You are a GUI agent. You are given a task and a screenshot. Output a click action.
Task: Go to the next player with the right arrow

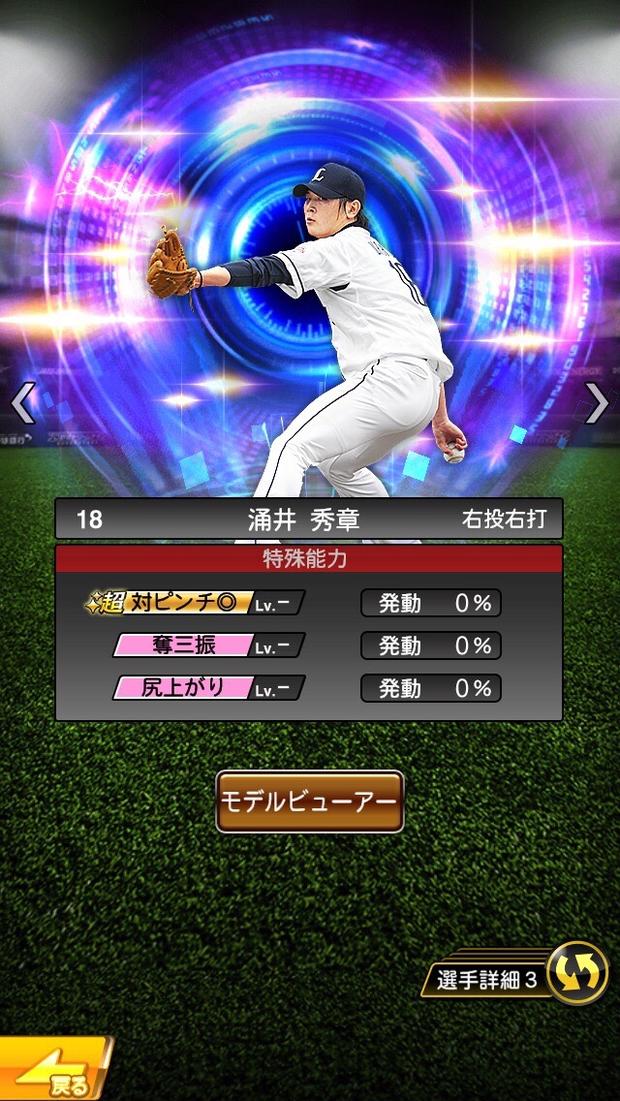click(597, 403)
